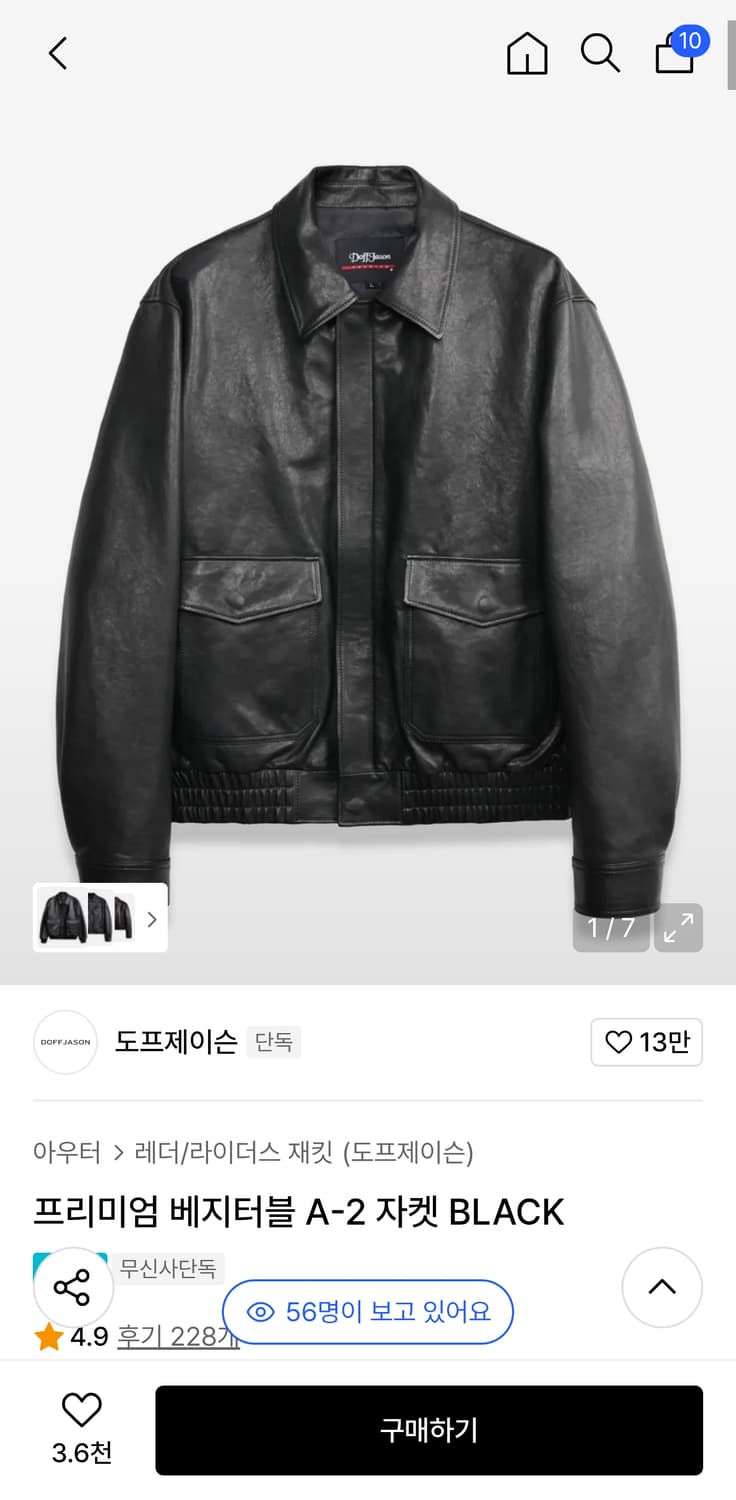Tap the back arrow at top left
This screenshot has width=736, height=1500.
tap(57, 55)
